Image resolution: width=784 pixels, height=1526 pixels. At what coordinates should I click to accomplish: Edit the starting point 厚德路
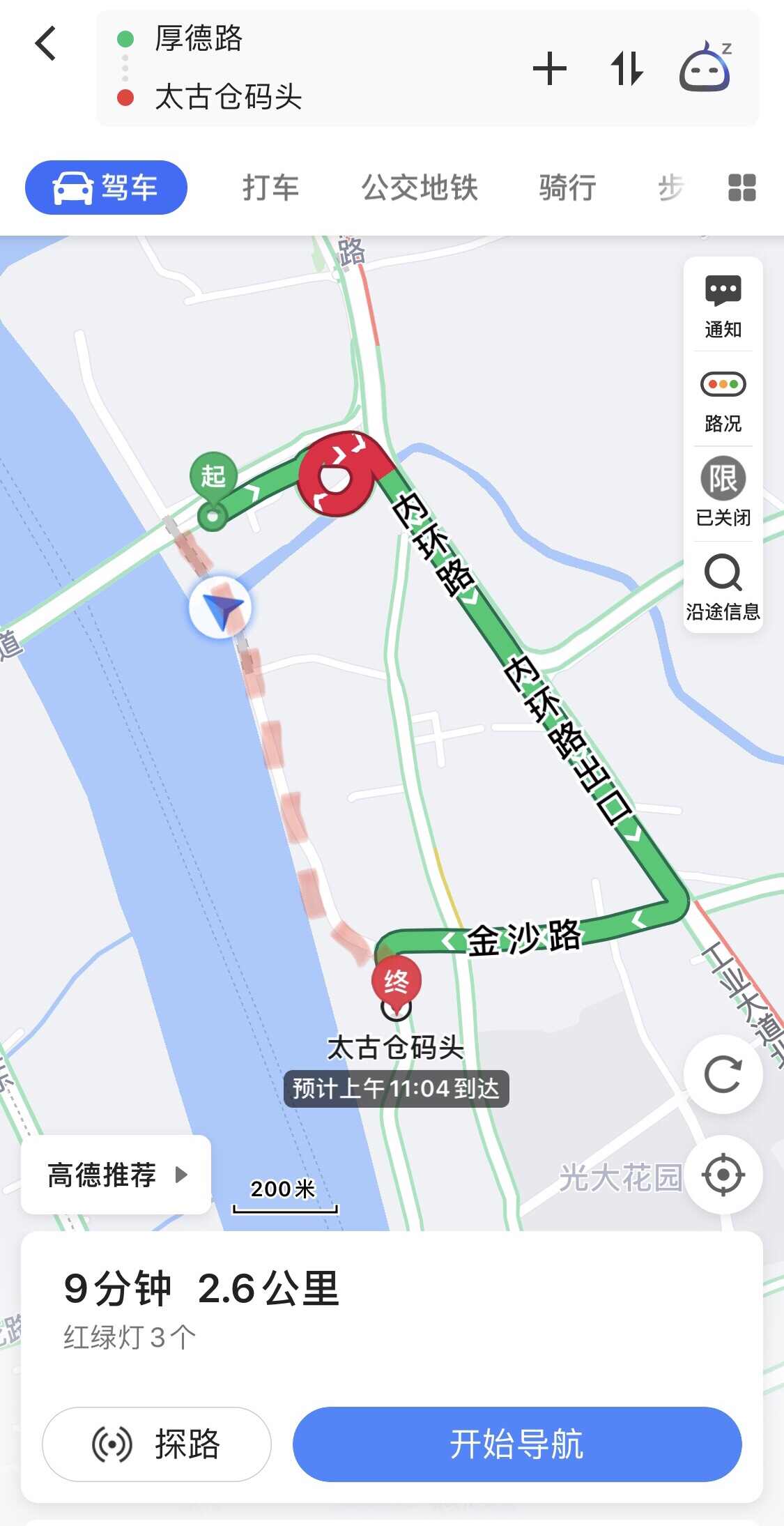point(199,38)
